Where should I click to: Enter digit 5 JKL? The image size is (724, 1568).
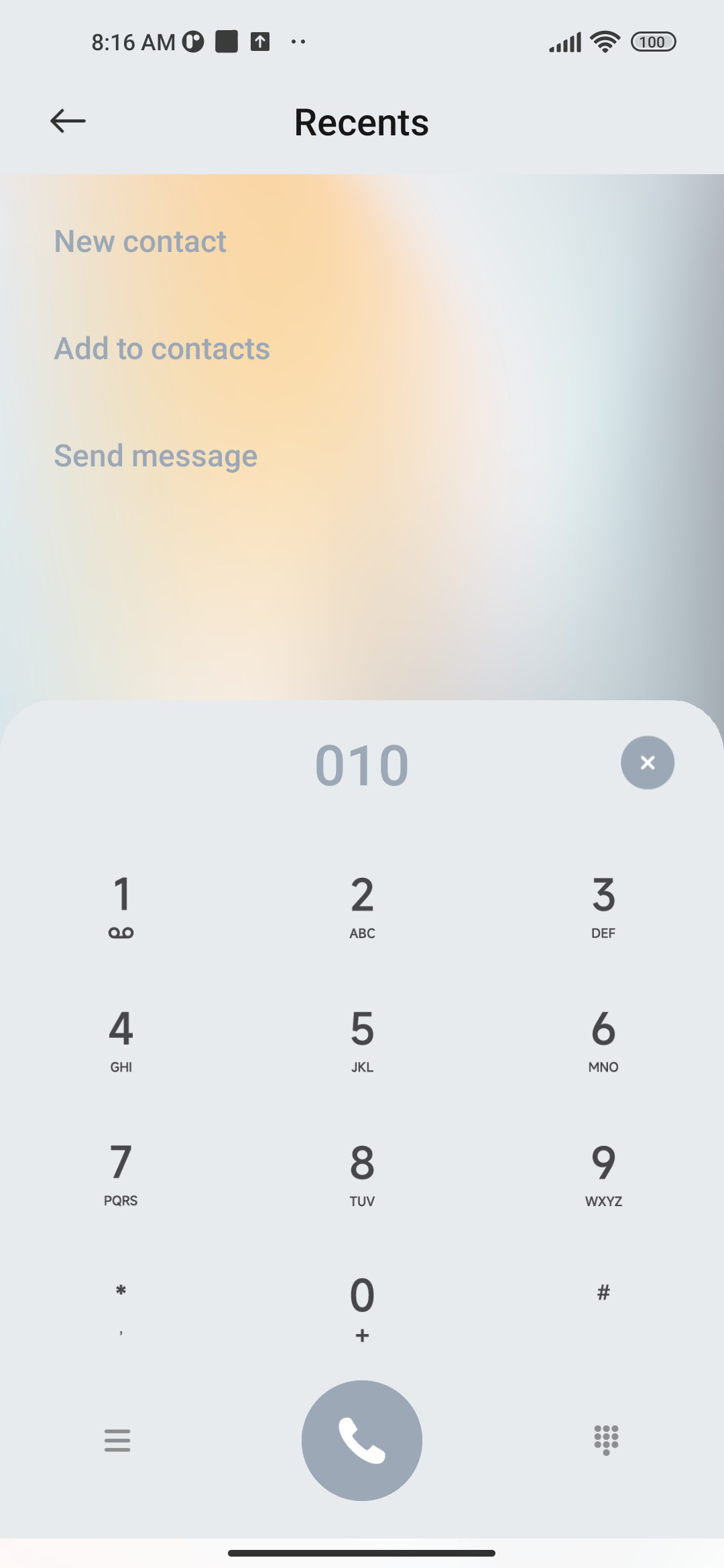362,1040
